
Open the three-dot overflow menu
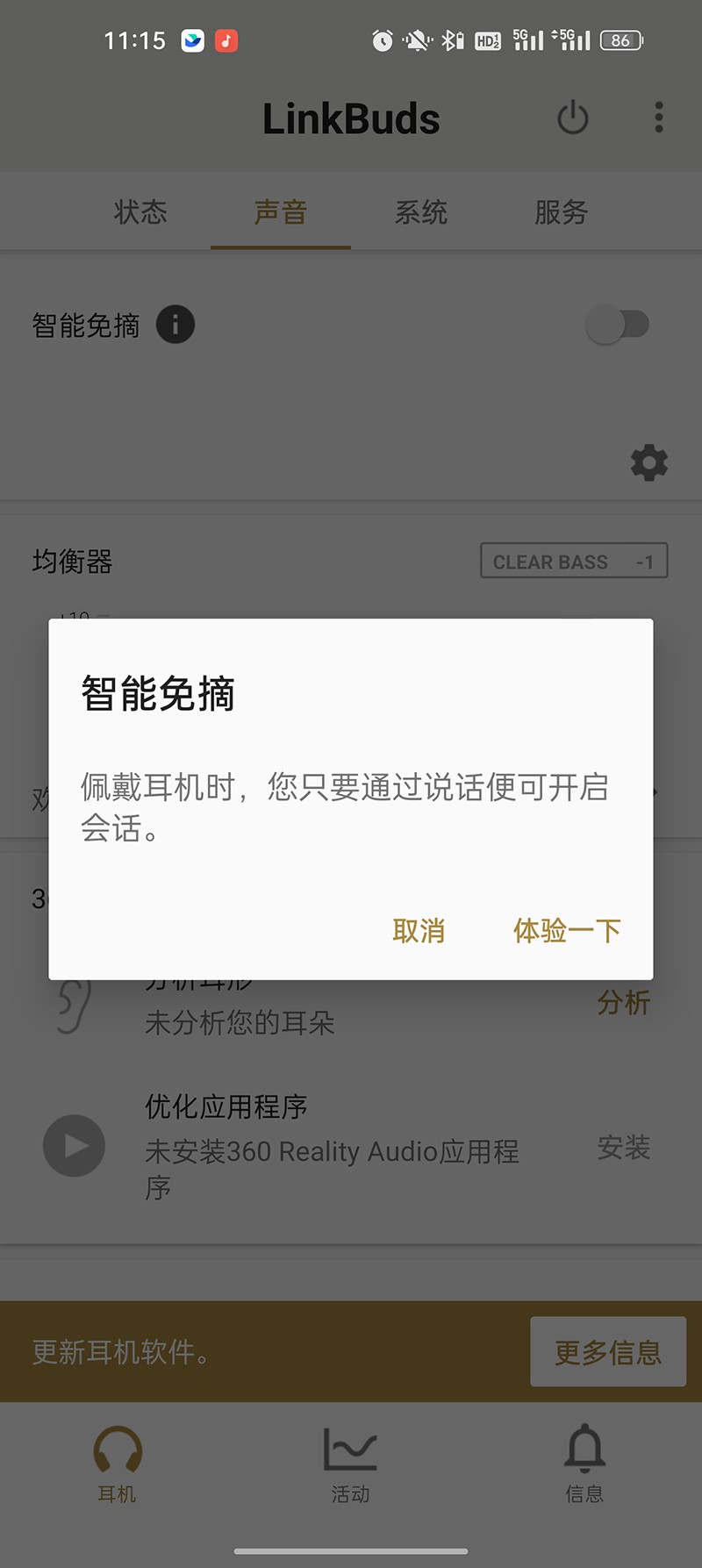[659, 118]
